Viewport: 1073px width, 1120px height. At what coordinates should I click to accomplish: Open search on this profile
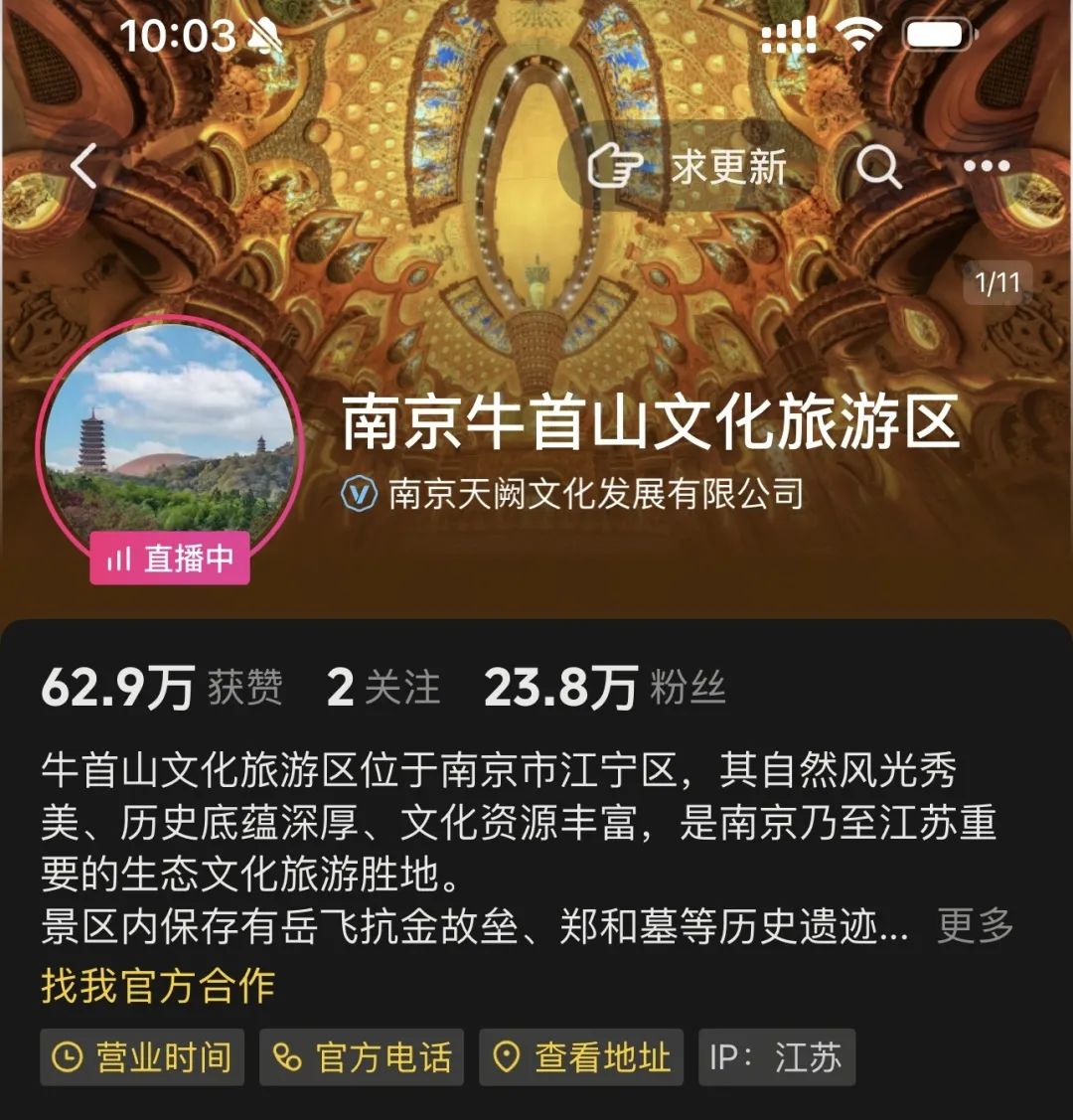[878, 167]
